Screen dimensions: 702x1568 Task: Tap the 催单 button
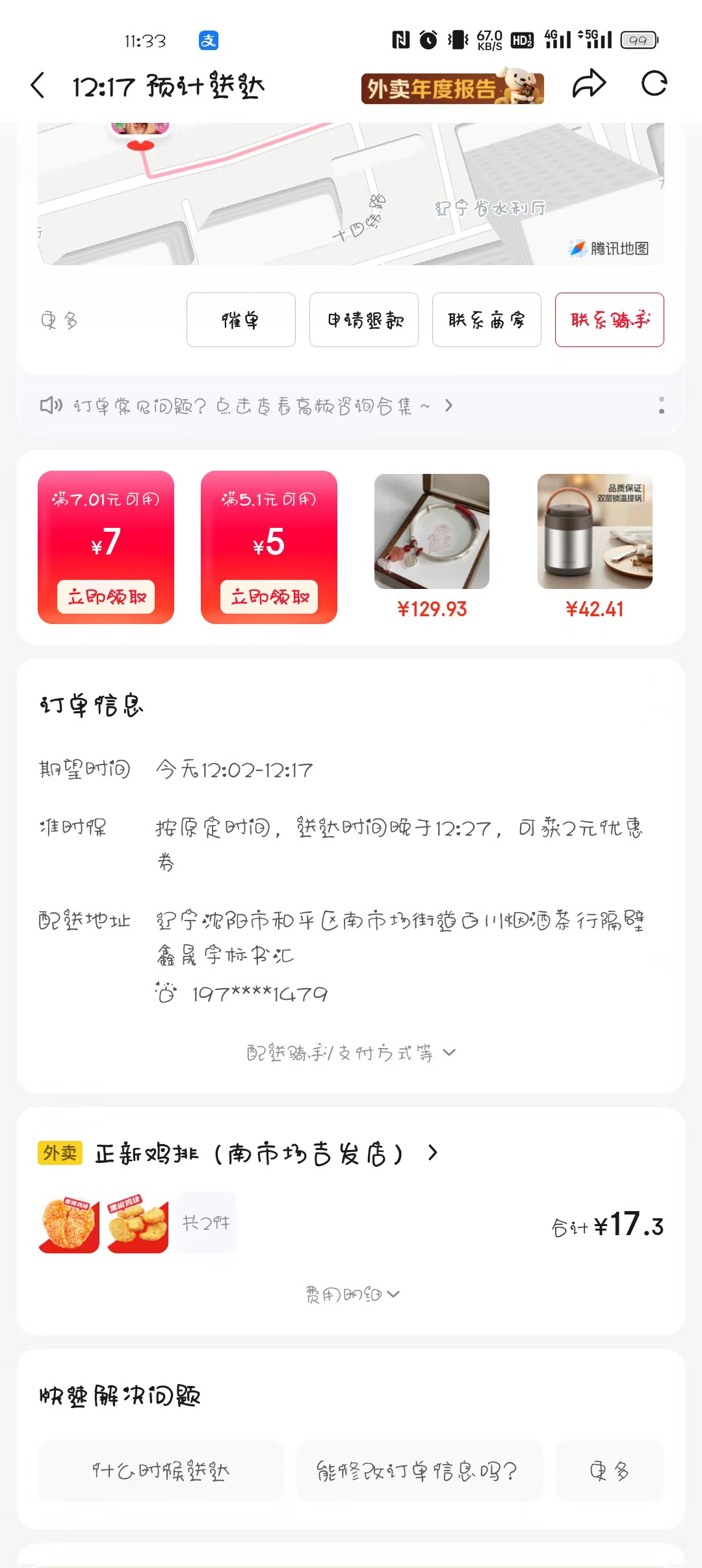(240, 320)
